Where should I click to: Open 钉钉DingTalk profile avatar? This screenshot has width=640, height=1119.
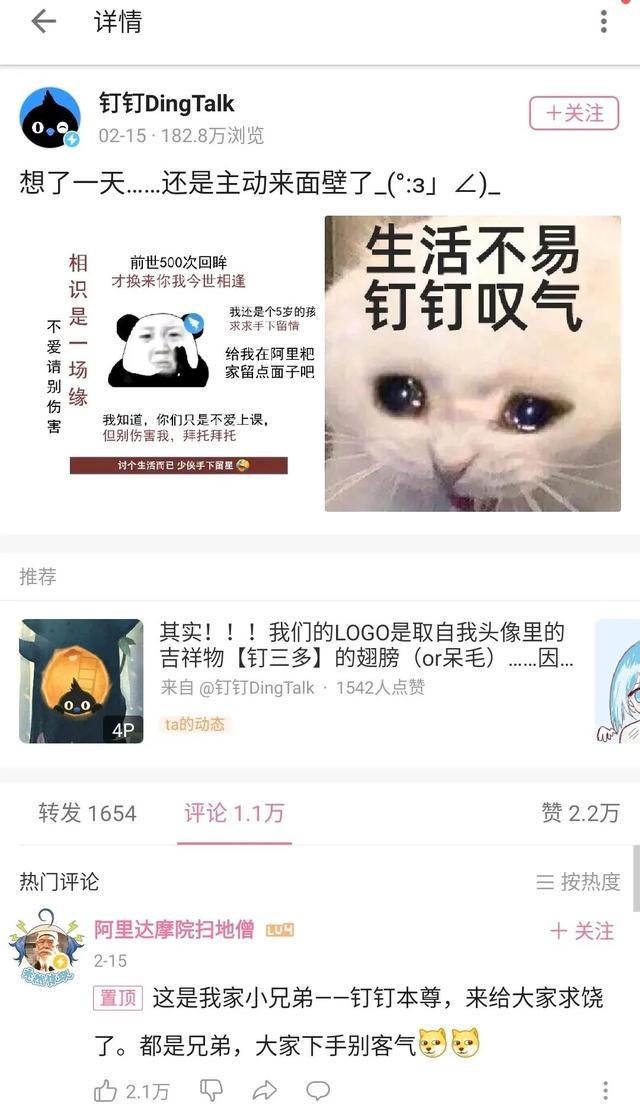(49, 118)
